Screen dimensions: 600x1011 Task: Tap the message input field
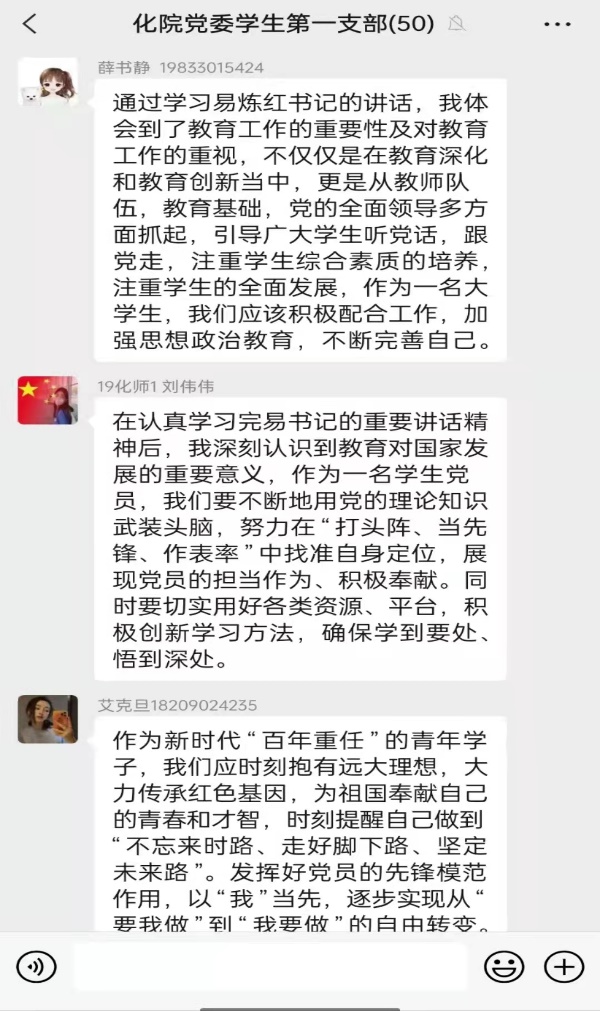(270, 966)
